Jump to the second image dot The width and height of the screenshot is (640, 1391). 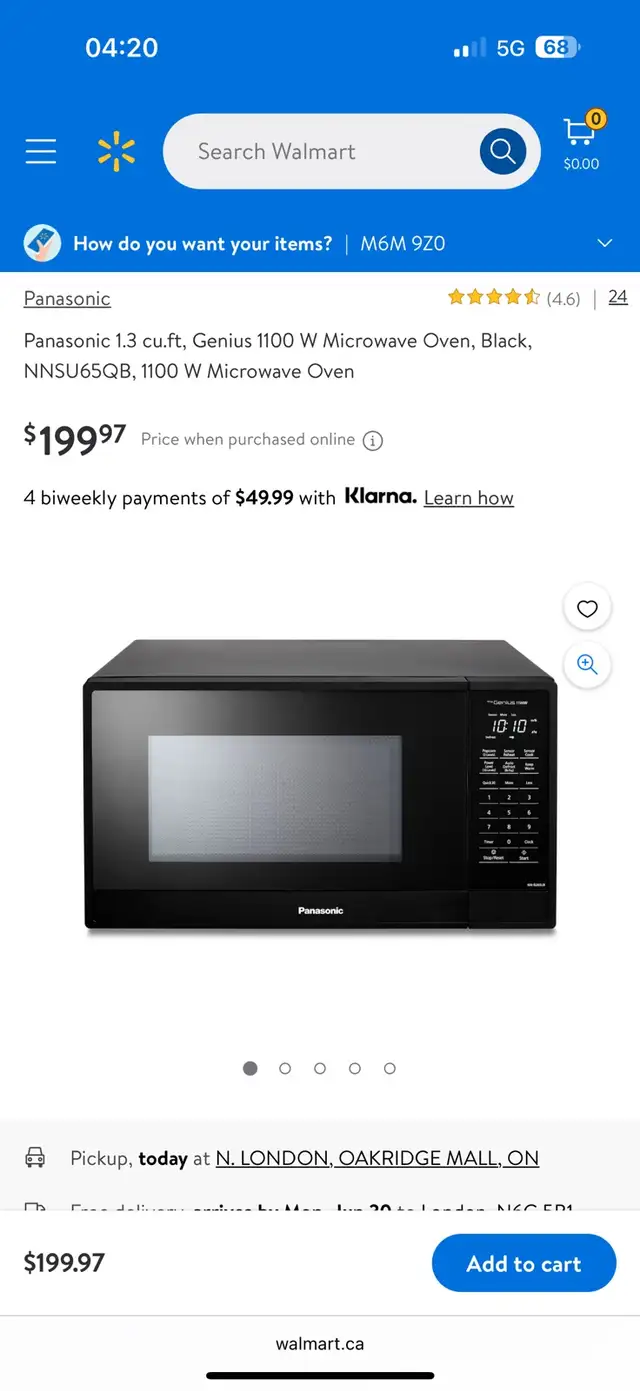pyautogui.click(x=285, y=1068)
